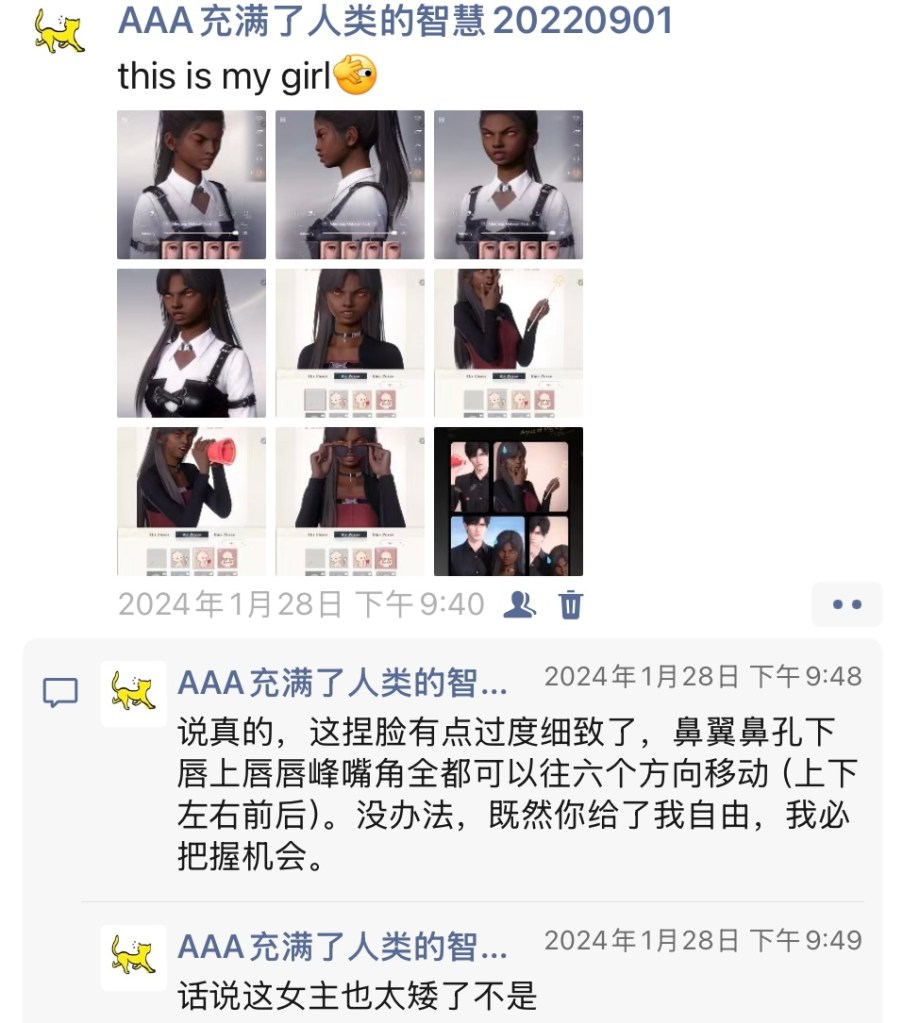This screenshot has height=1023, width=903.
Task: Open the long straight hair photo
Action: [191, 343]
